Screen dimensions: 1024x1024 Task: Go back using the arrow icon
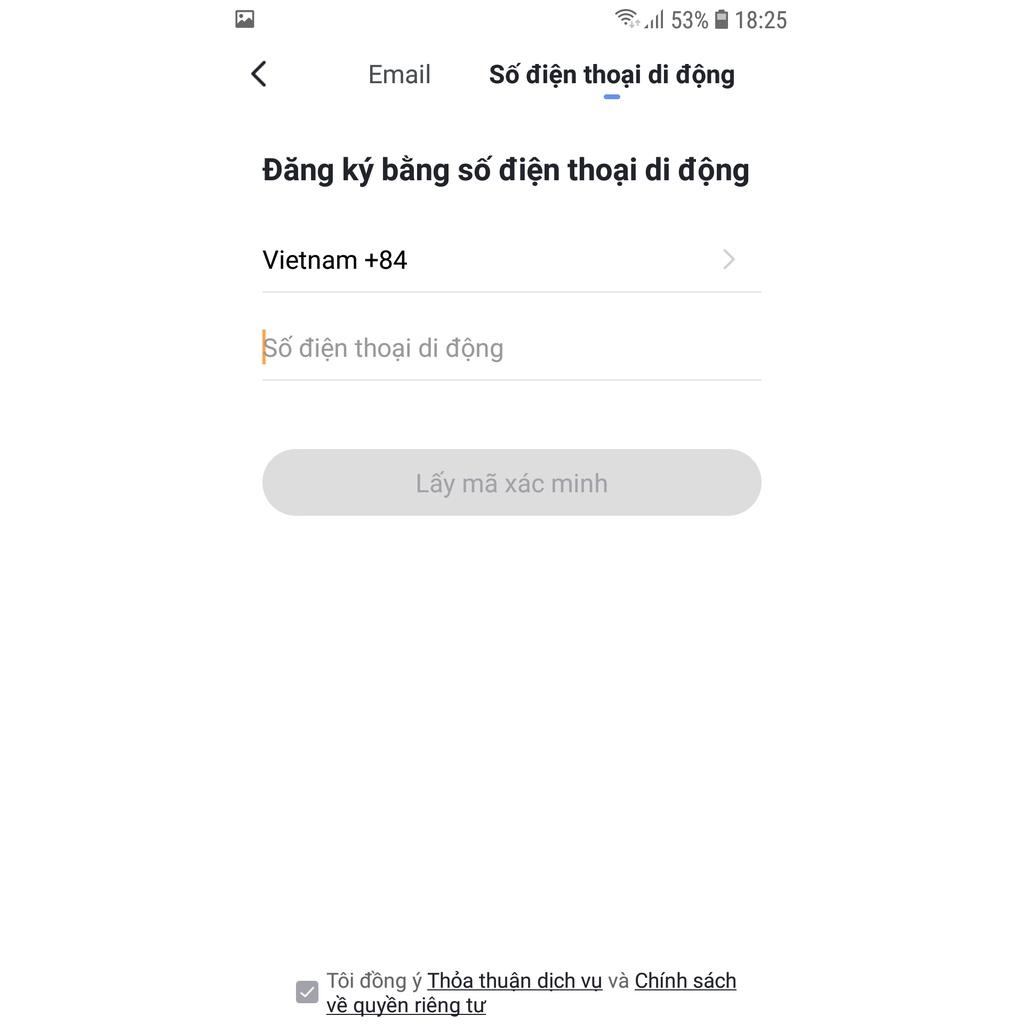(x=259, y=74)
